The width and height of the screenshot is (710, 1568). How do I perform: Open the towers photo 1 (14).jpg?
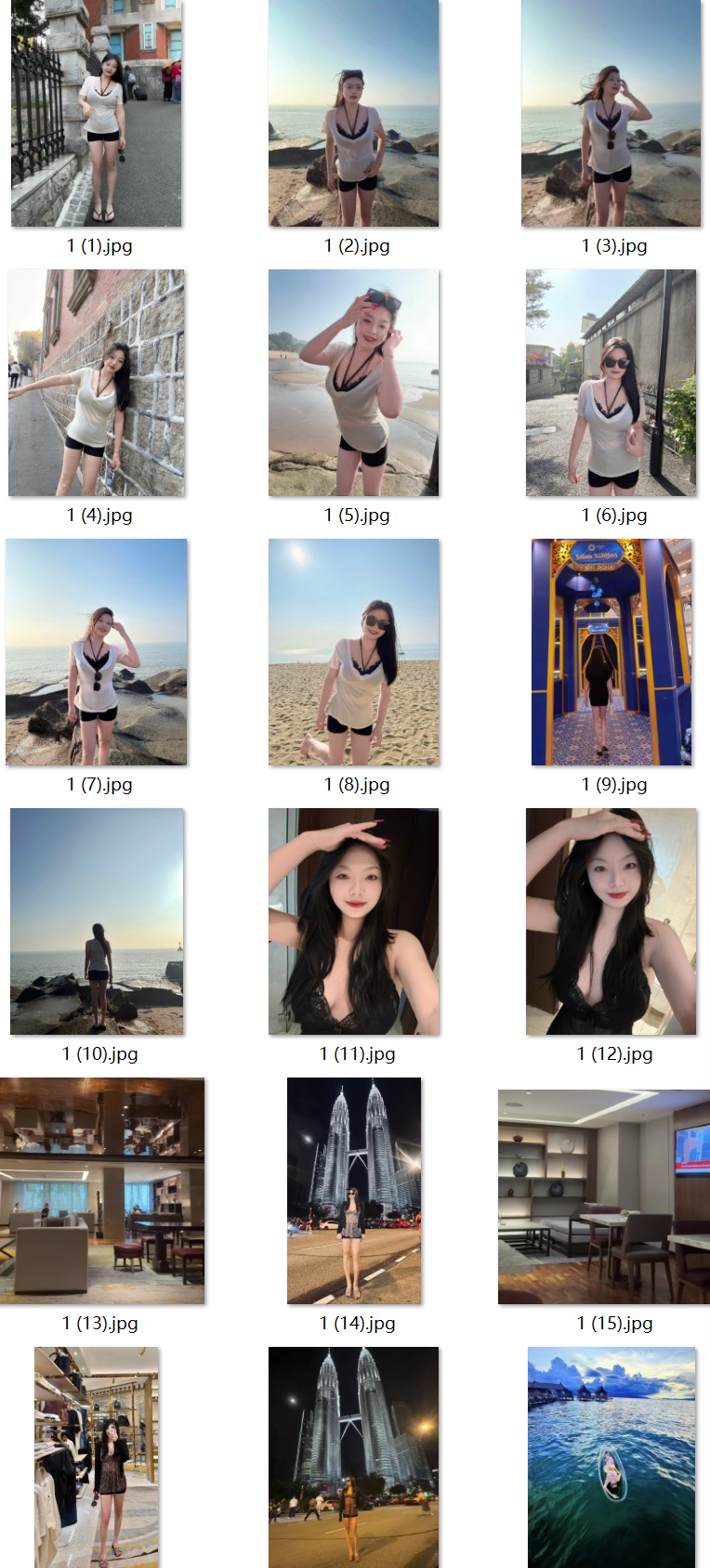click(x=353, y=1191)
